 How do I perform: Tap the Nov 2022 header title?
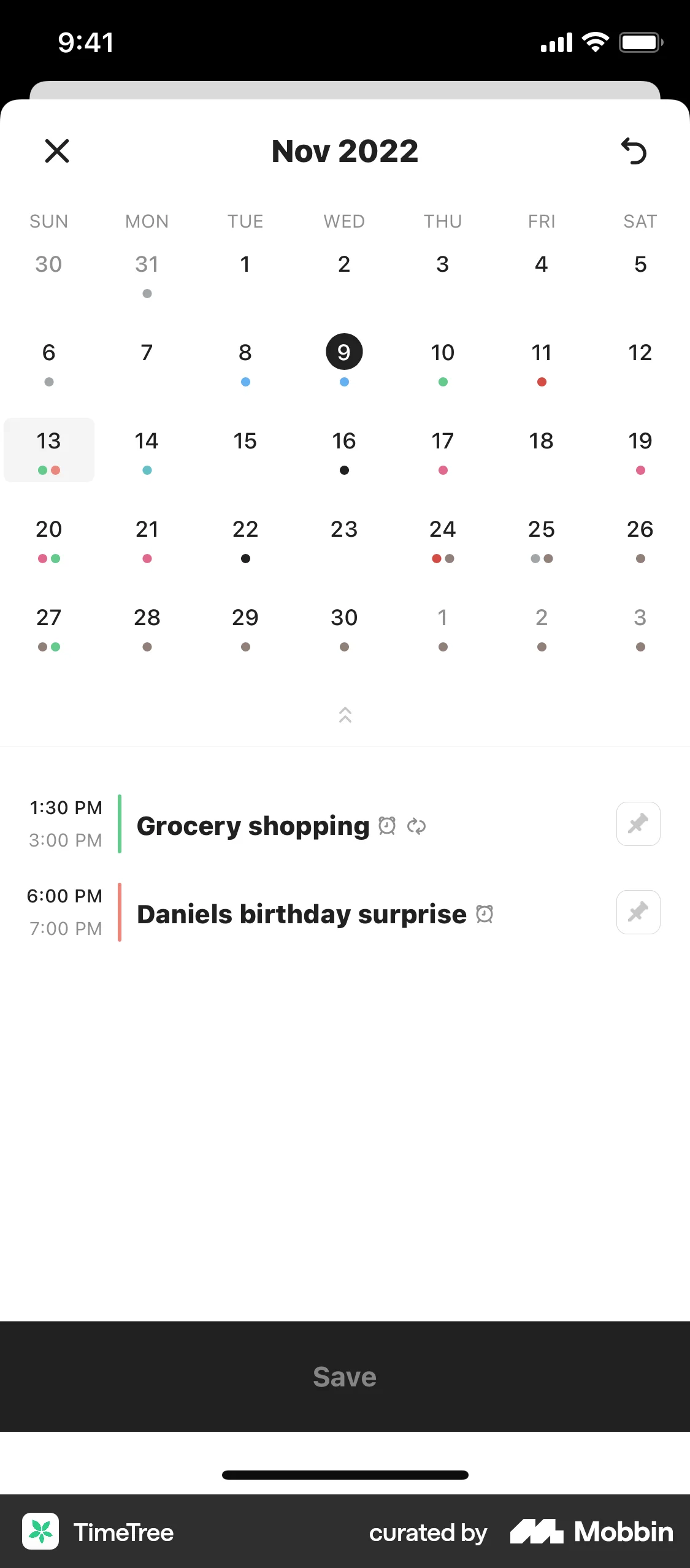[345, 151]
